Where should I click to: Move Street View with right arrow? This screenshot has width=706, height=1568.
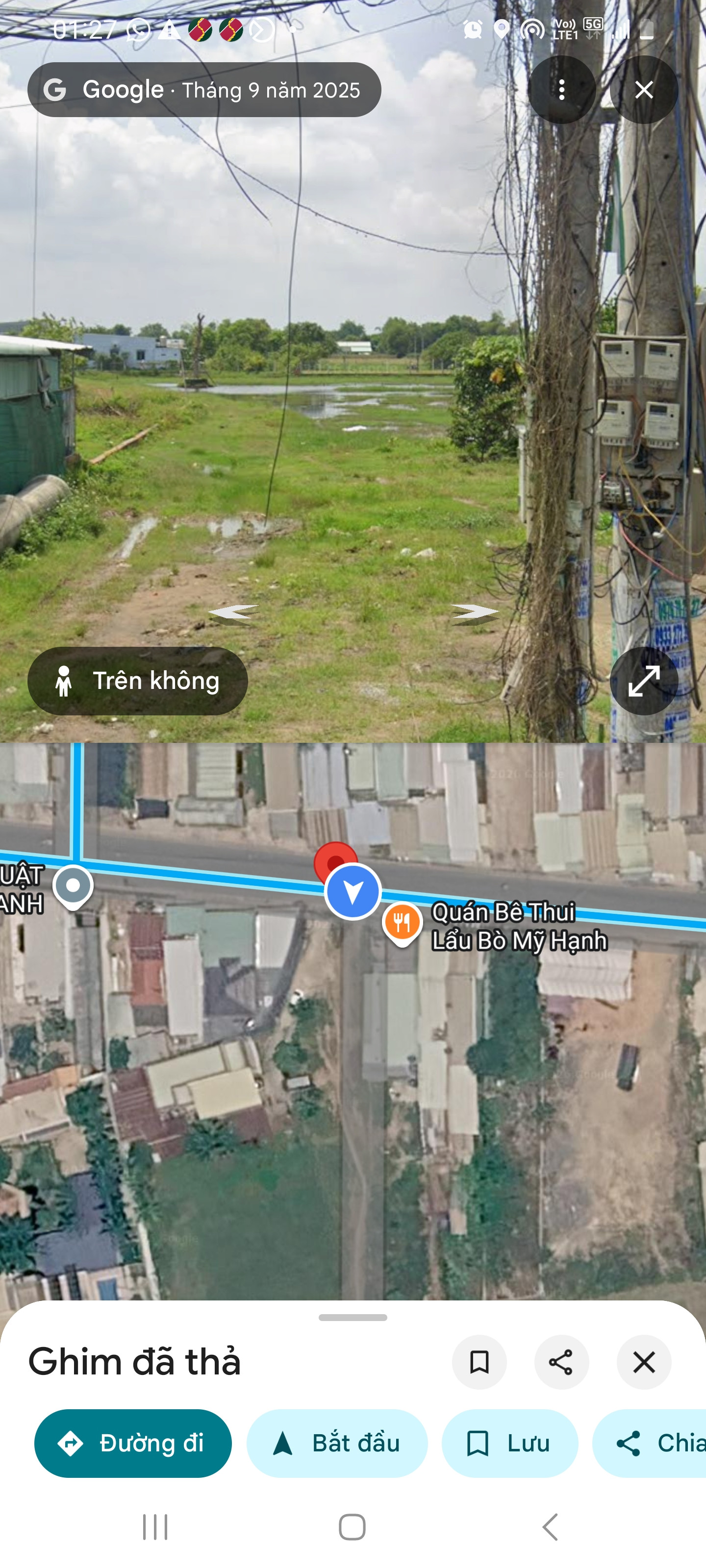click(475, 613)
